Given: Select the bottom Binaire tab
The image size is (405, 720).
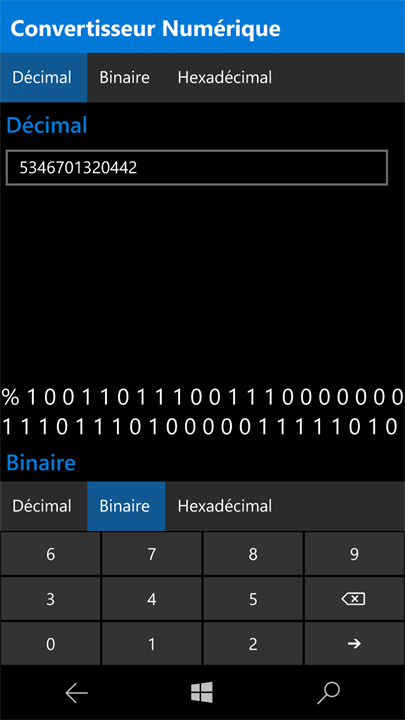Looking at the screenshot, I should click(x=126, y=506).
